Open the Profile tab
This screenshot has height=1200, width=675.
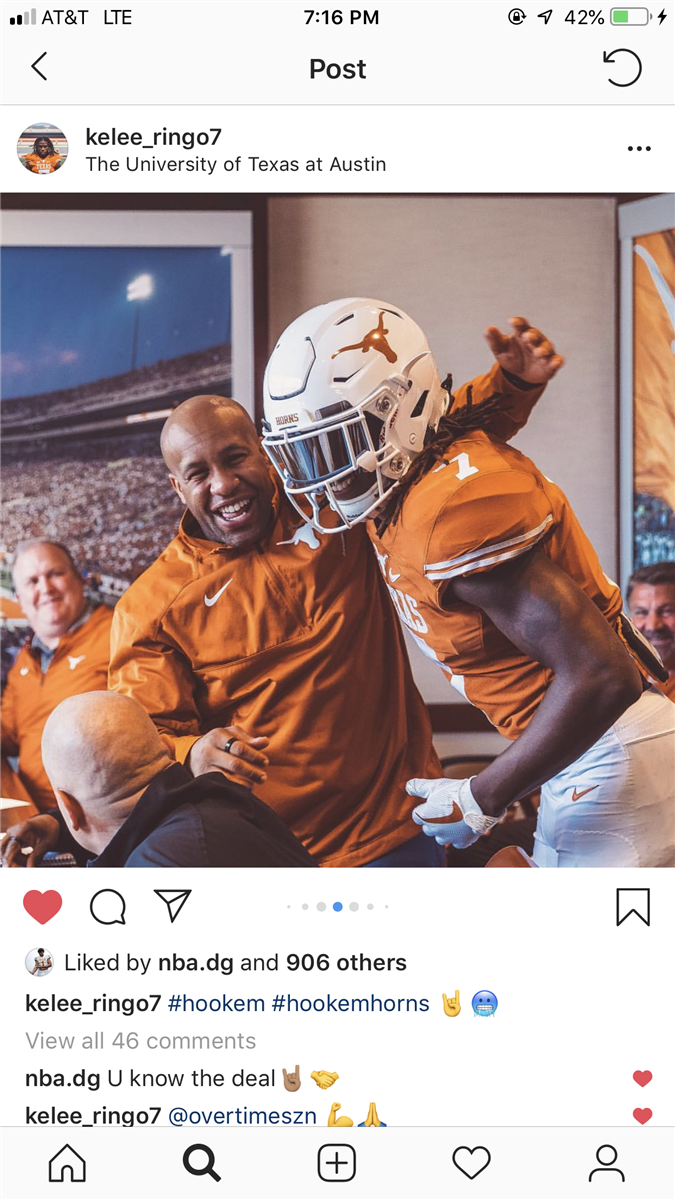tap(606, 1163)
